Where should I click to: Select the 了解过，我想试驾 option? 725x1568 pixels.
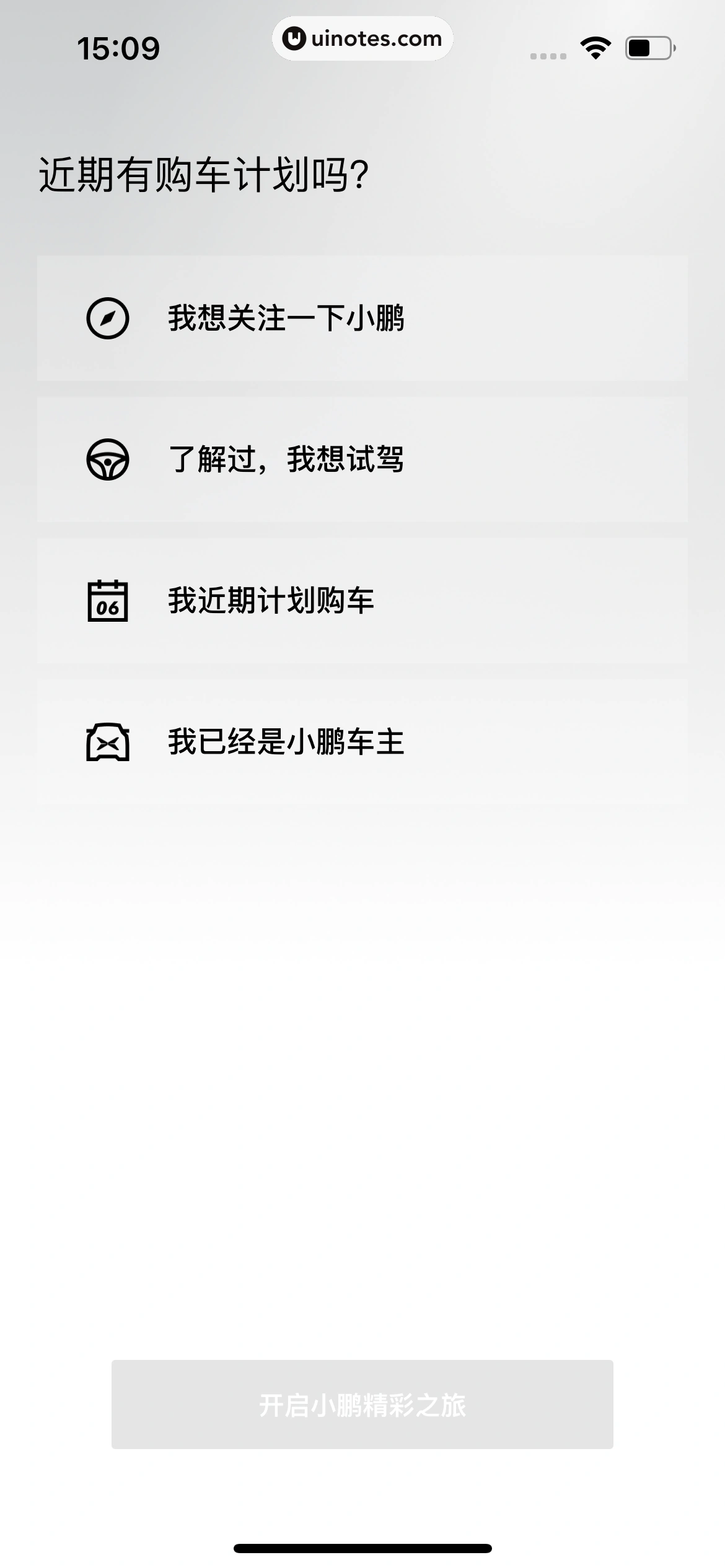coord(362,460)
